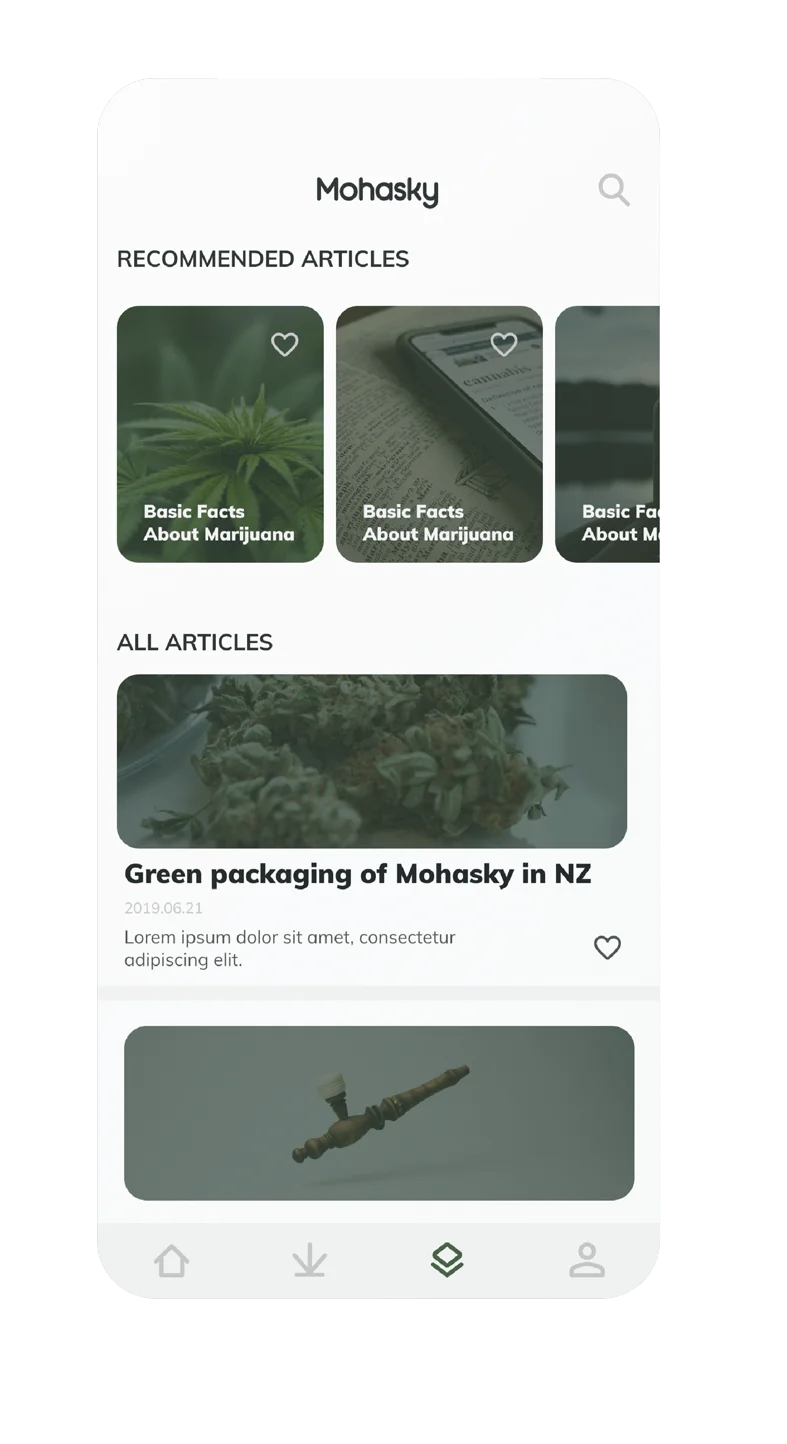Open the search magnifier icon
787x1444 pixels.
coord(613,189)
